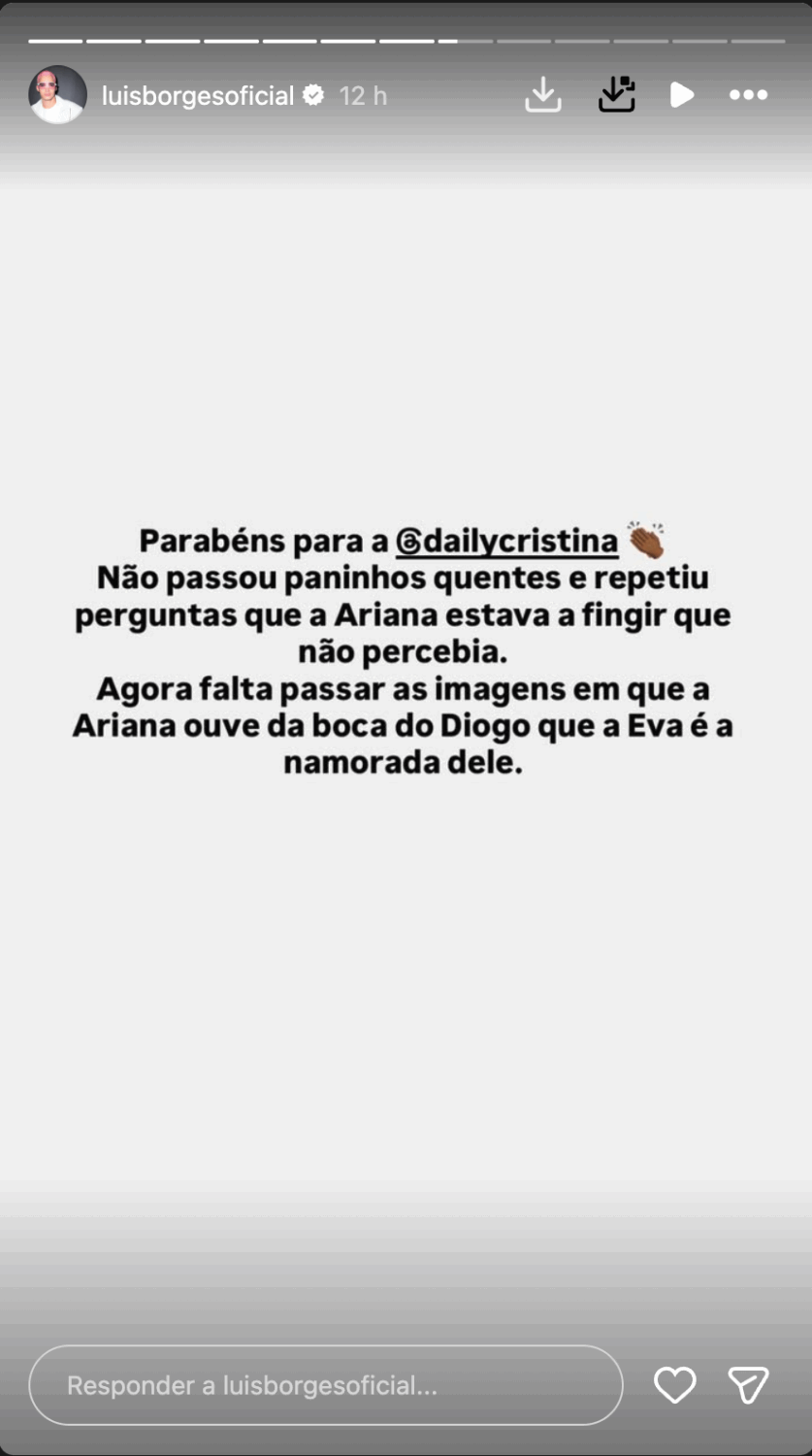Share this story via the send icon

[748, 1385]
